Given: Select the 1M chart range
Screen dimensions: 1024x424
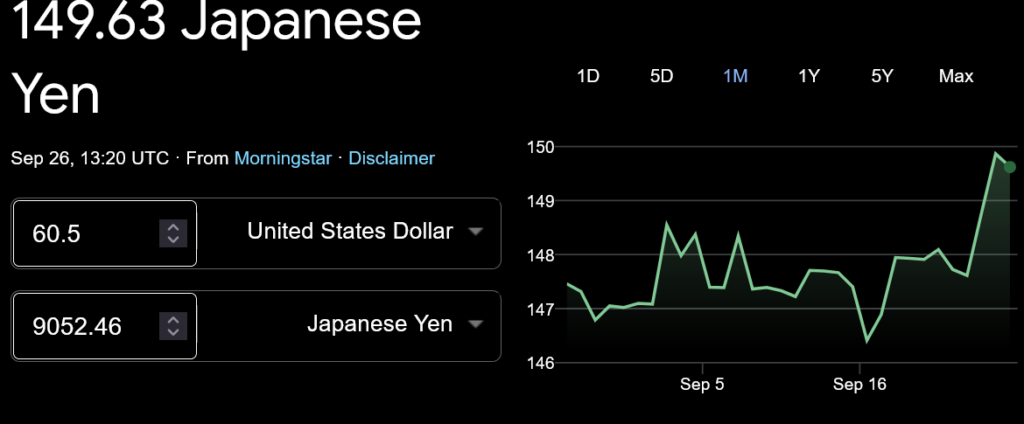Looking at the screenshot, I should click(x=735, y=76).
